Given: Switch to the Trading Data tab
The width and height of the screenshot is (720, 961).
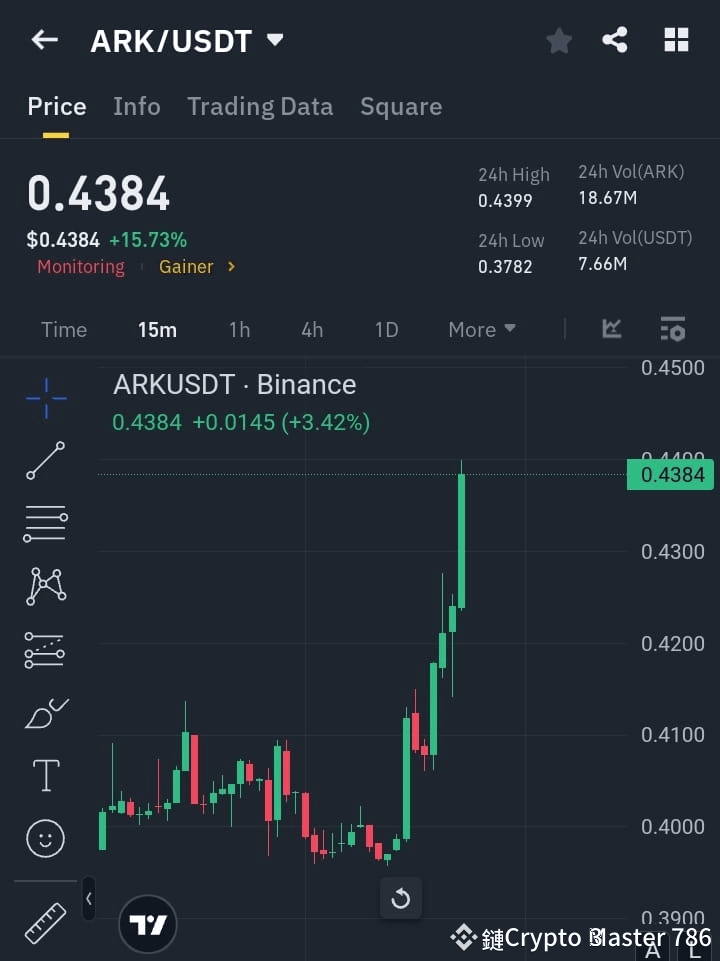Looking at the screenshot, I should [260, 106].
